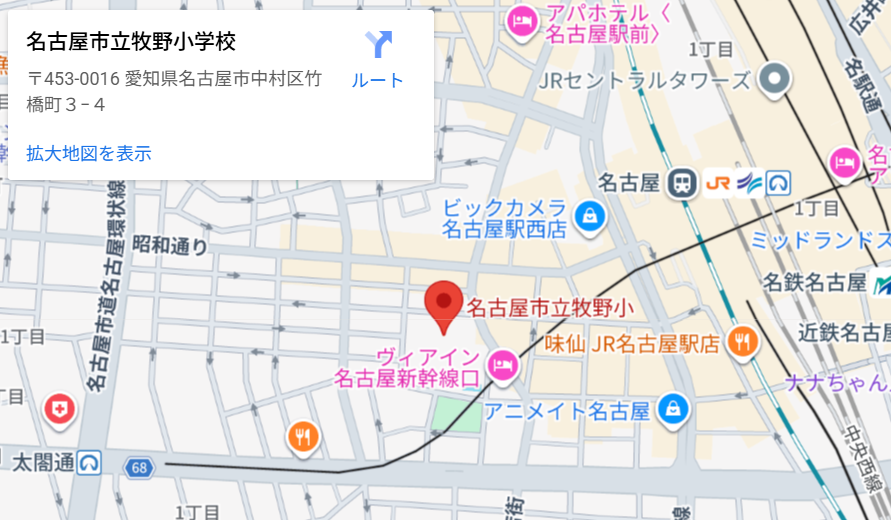Tap the アパホテル〈名古屋駅前〉 hotel marker

(521, 21)
